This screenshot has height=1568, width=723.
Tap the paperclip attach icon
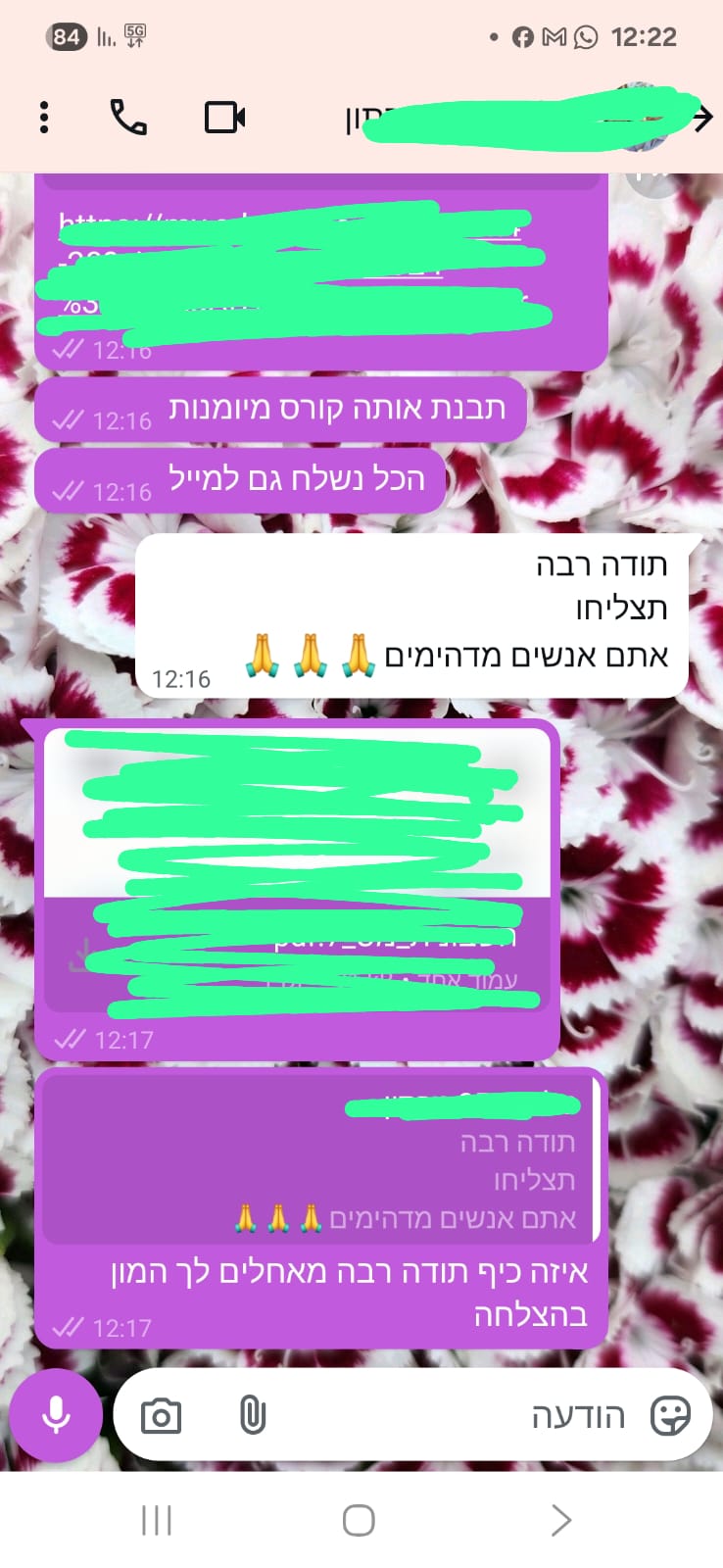(253, 1415)
